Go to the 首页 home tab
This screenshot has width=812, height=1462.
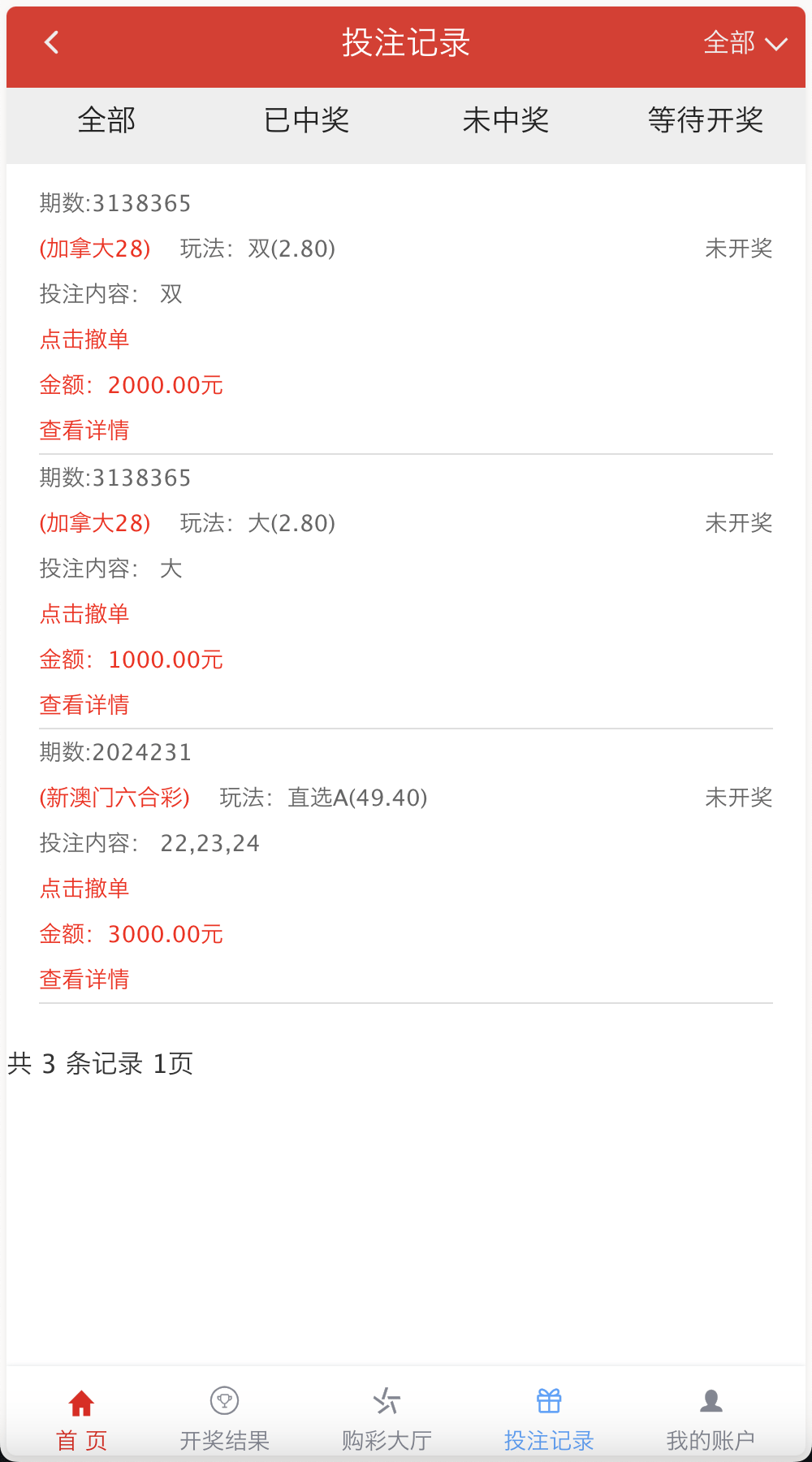coord(81,1419)
